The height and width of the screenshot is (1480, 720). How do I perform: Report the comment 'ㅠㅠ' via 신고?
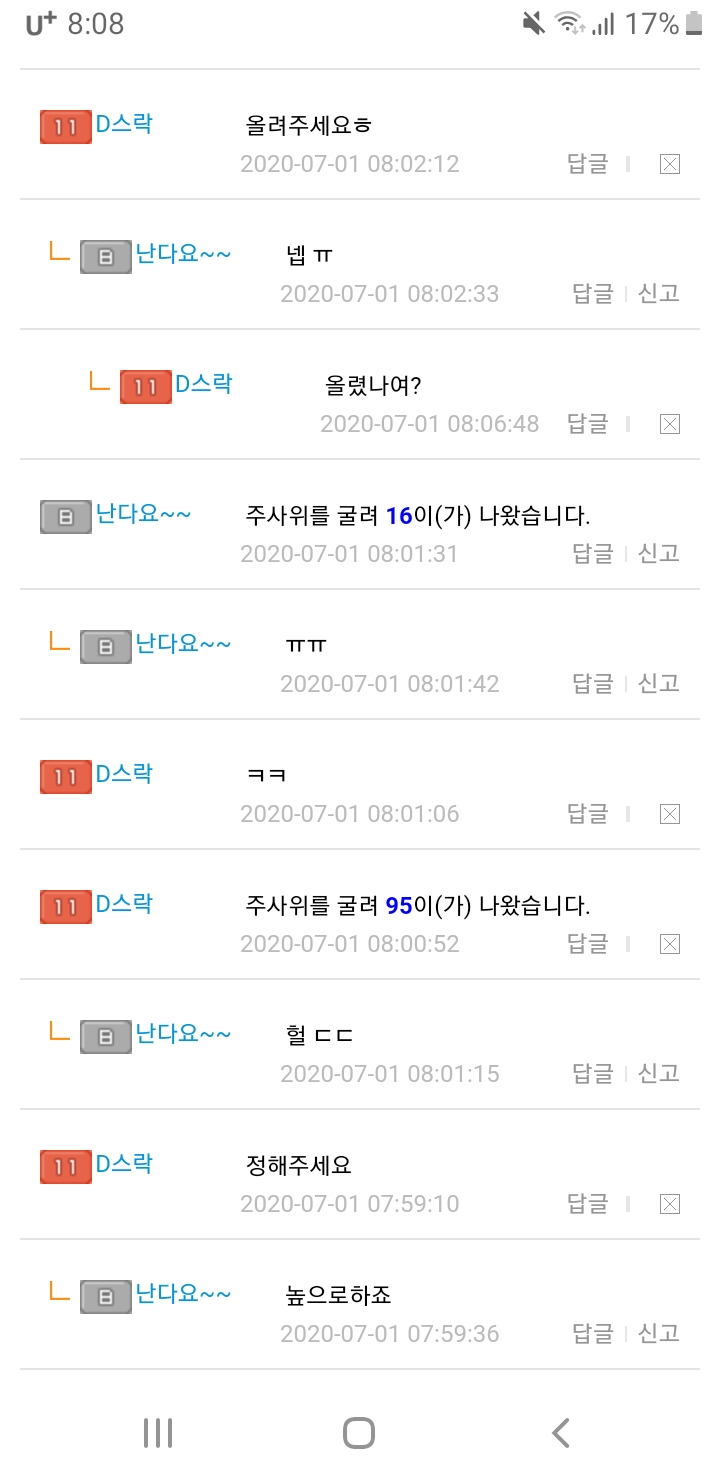(659, 683)
